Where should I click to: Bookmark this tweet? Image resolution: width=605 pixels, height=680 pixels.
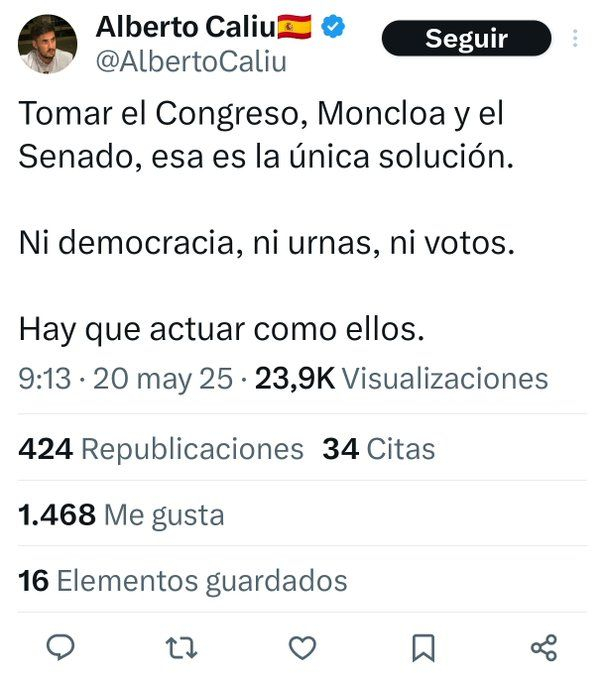(423, 648)
